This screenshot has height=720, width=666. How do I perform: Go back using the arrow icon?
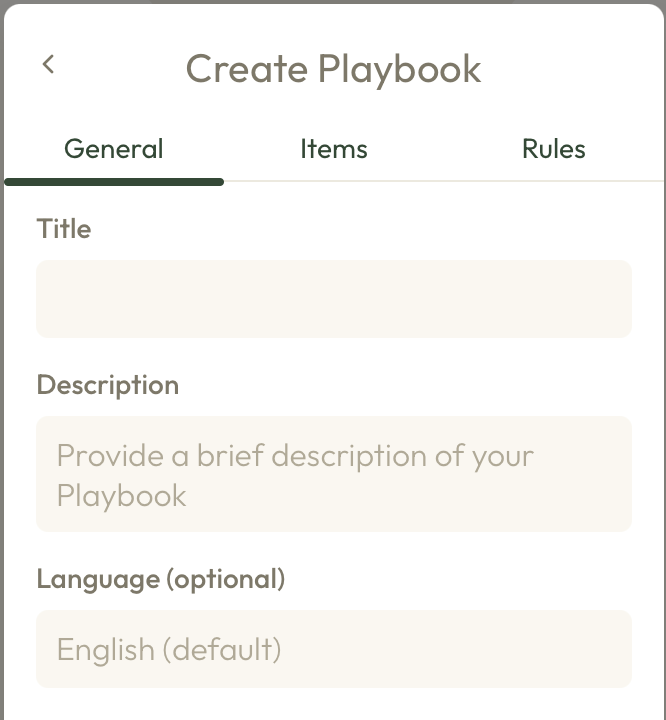pos(48,65)
